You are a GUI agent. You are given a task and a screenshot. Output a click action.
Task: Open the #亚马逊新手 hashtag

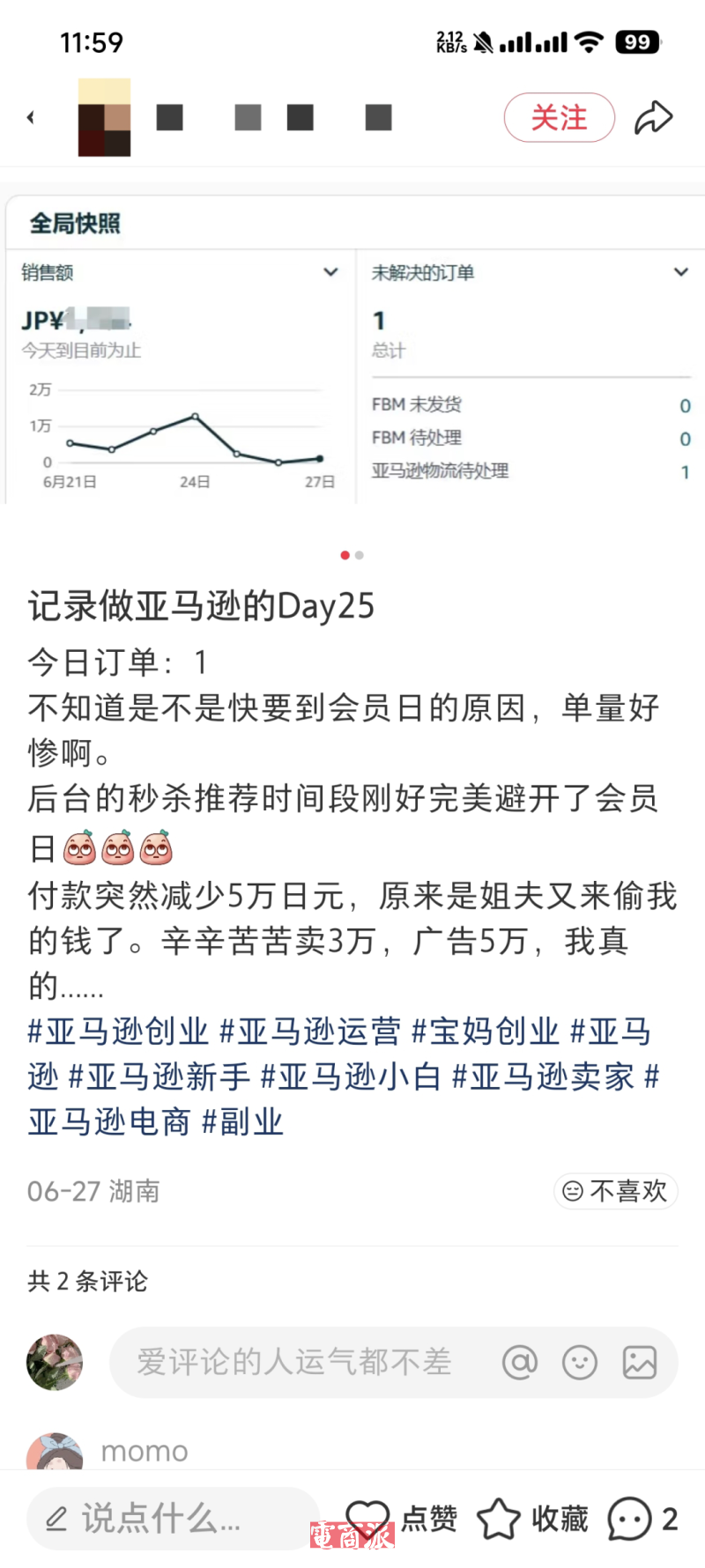click(160, 1076)
